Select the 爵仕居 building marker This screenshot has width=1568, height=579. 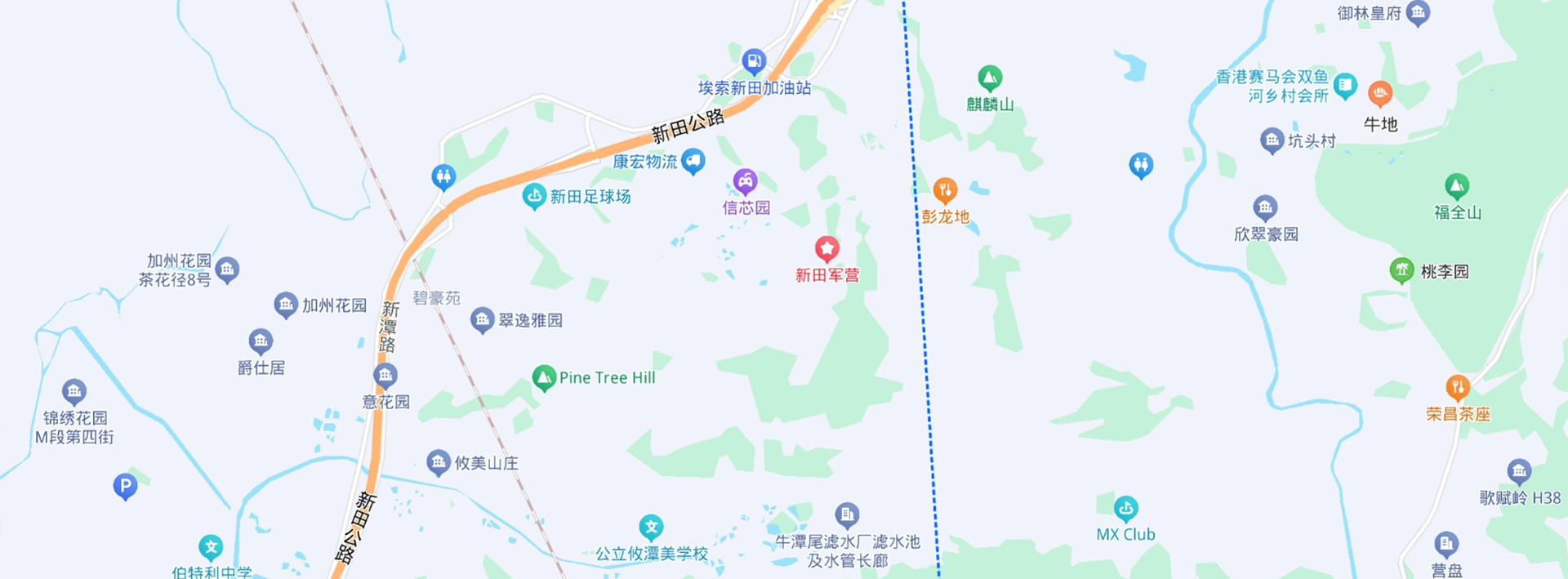point(261,341)
